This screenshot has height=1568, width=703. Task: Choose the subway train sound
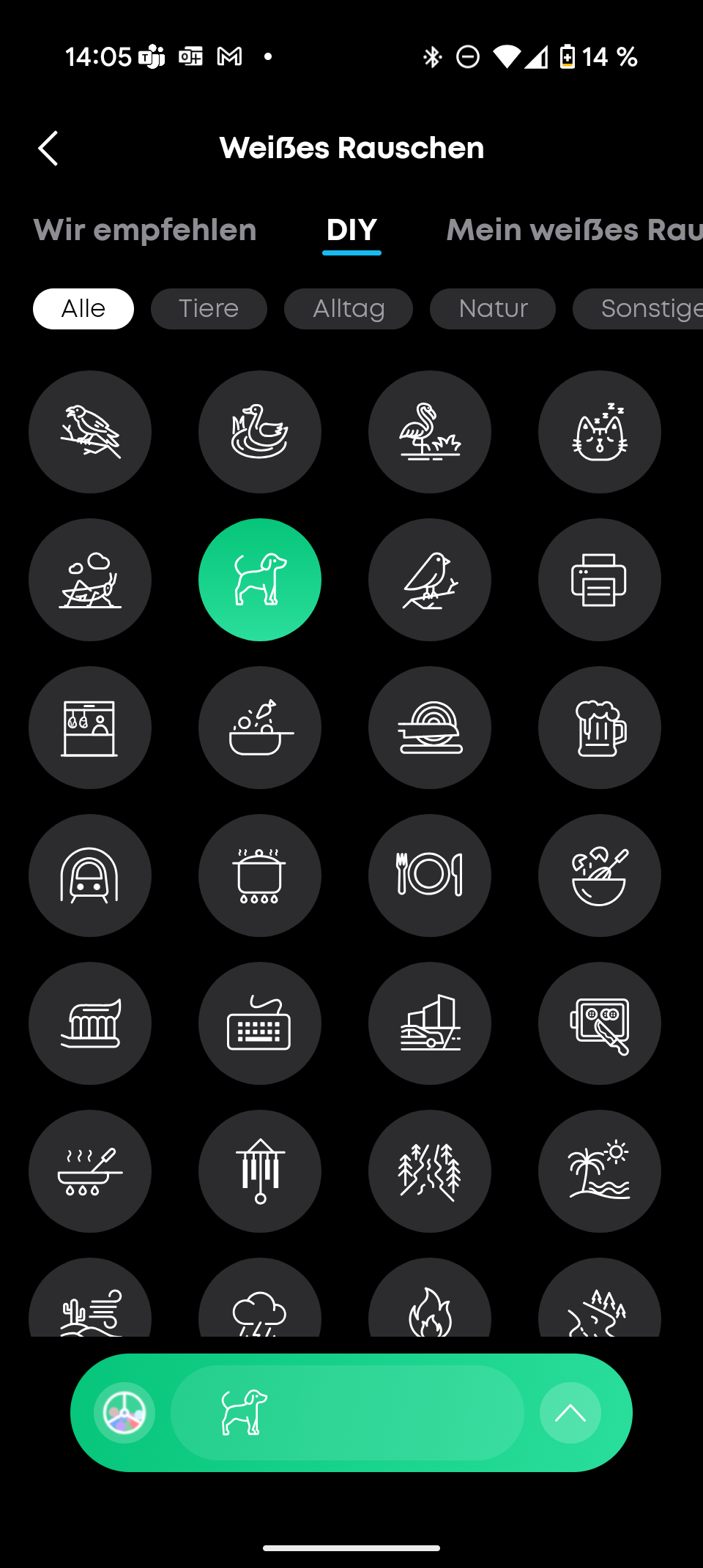(x=90, y=876)
